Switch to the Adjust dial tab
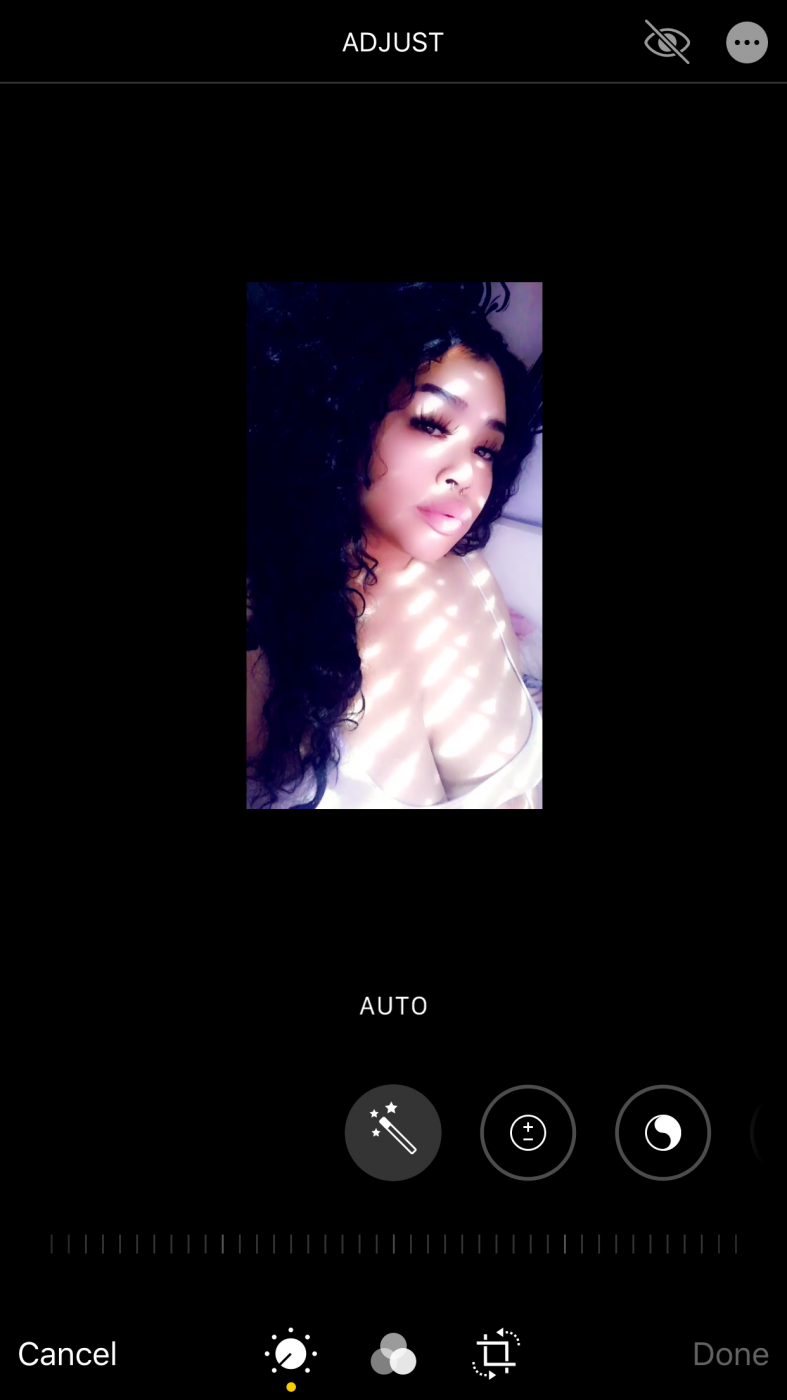Screen dimensions: 787x1400 coord(291,1355)
